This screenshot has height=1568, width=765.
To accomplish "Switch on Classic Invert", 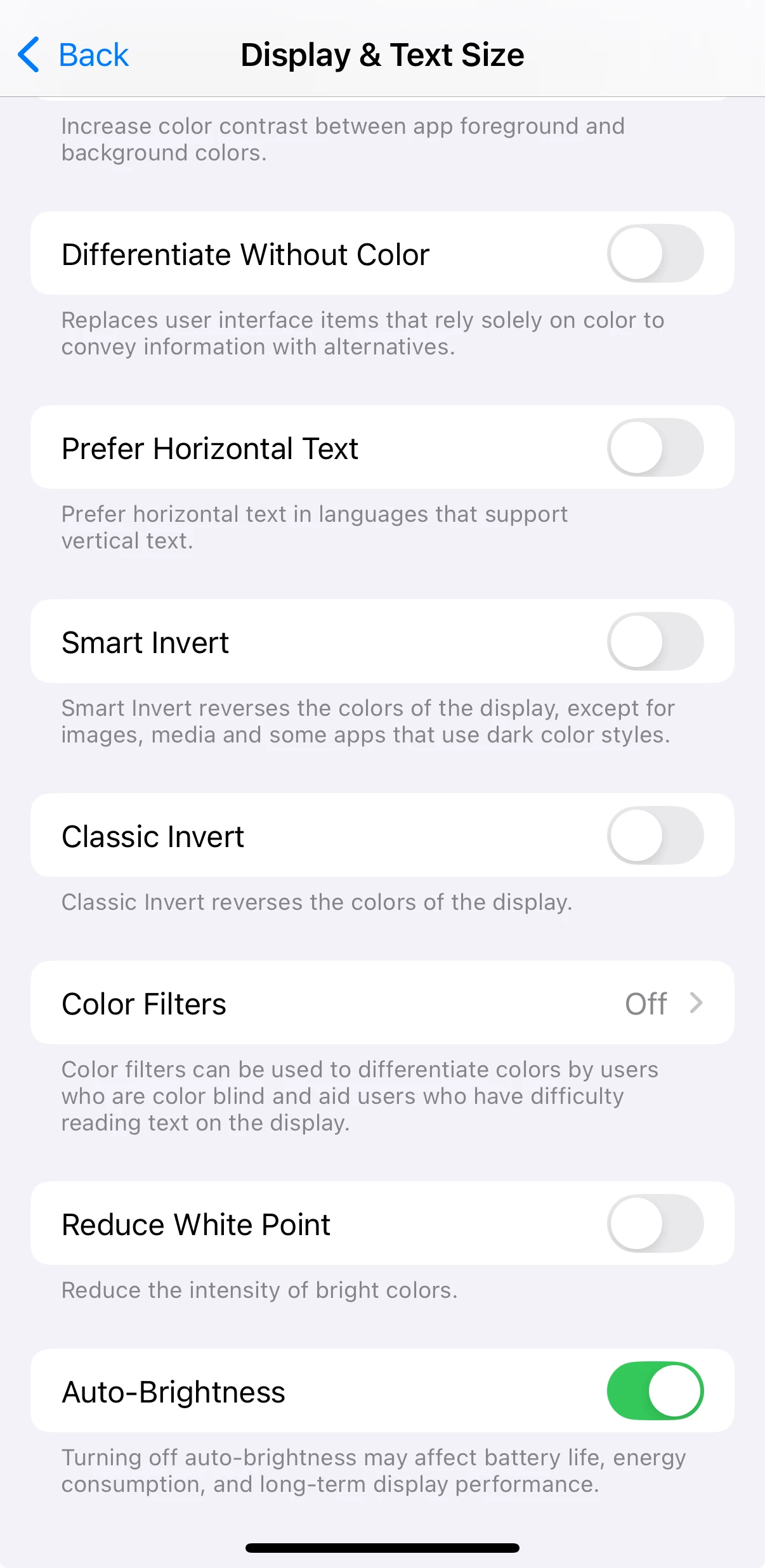I will [655, 836].
